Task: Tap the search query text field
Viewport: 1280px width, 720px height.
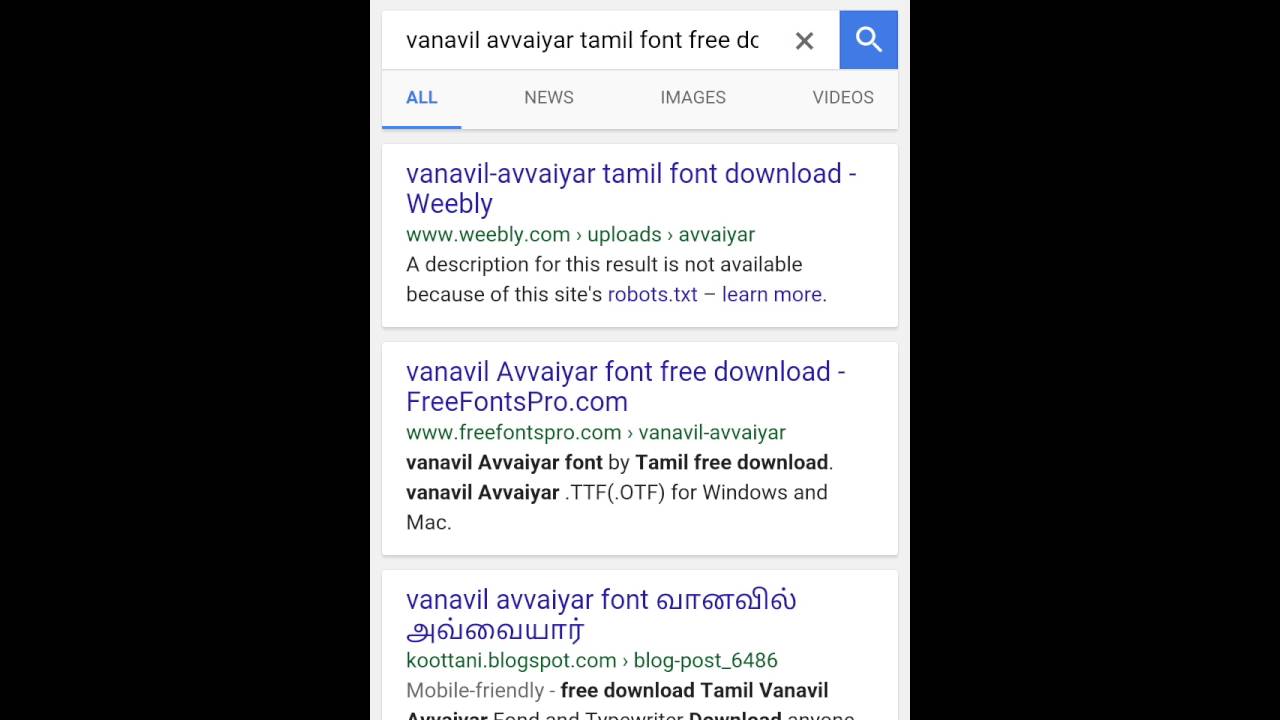Action: [x=582, y=40]
